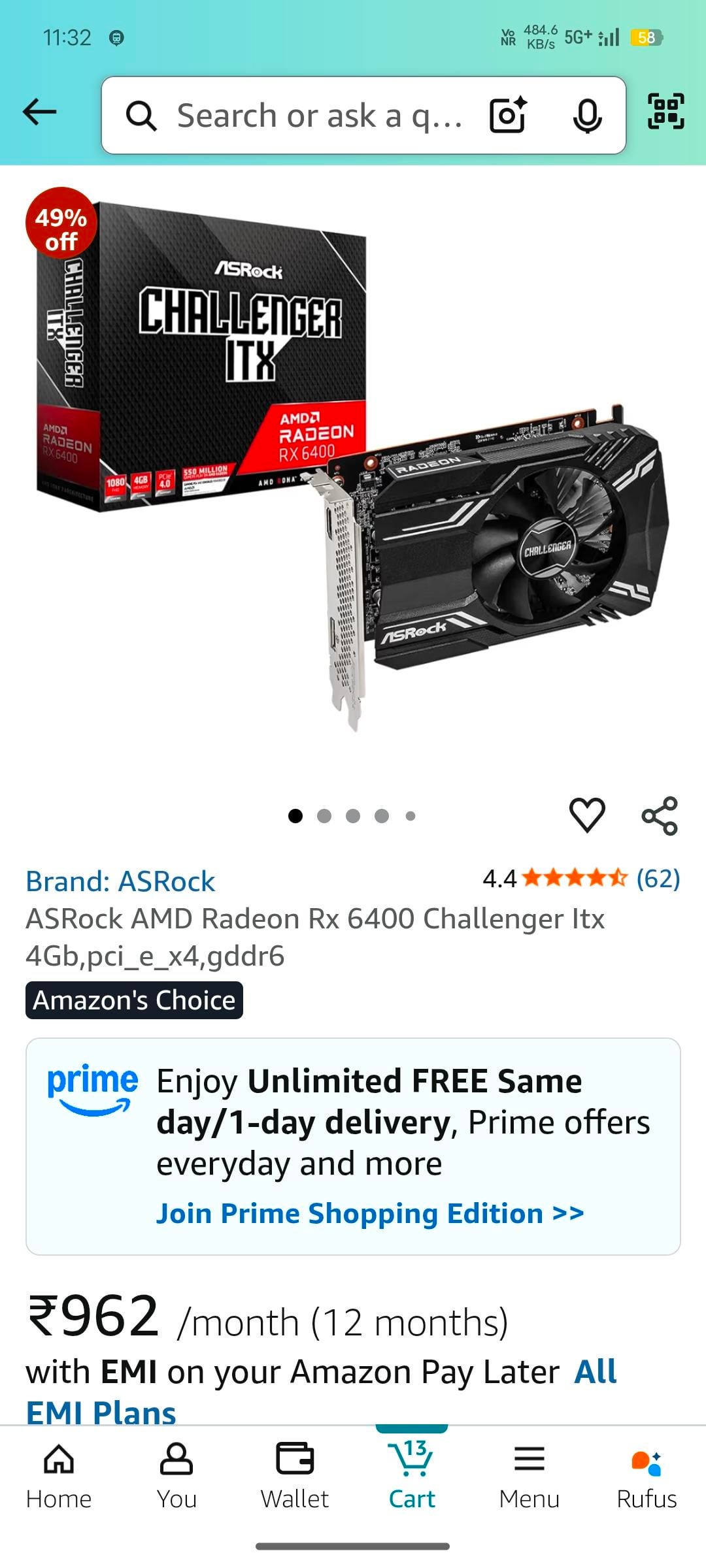This screenshot has width=706, height=1568.
Task: Start voice search with microphone
Action: (586, 116)
